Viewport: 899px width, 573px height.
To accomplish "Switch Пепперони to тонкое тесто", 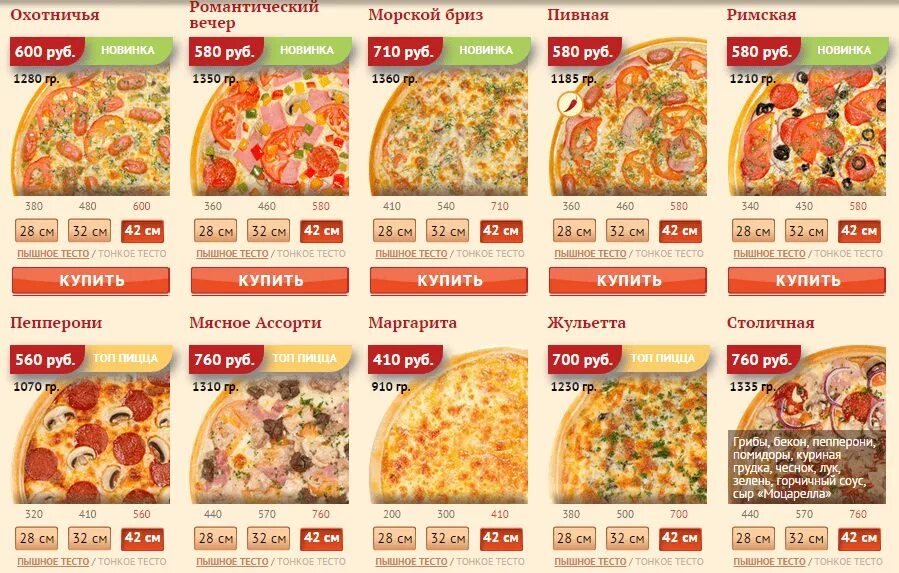I will [132, 562].
